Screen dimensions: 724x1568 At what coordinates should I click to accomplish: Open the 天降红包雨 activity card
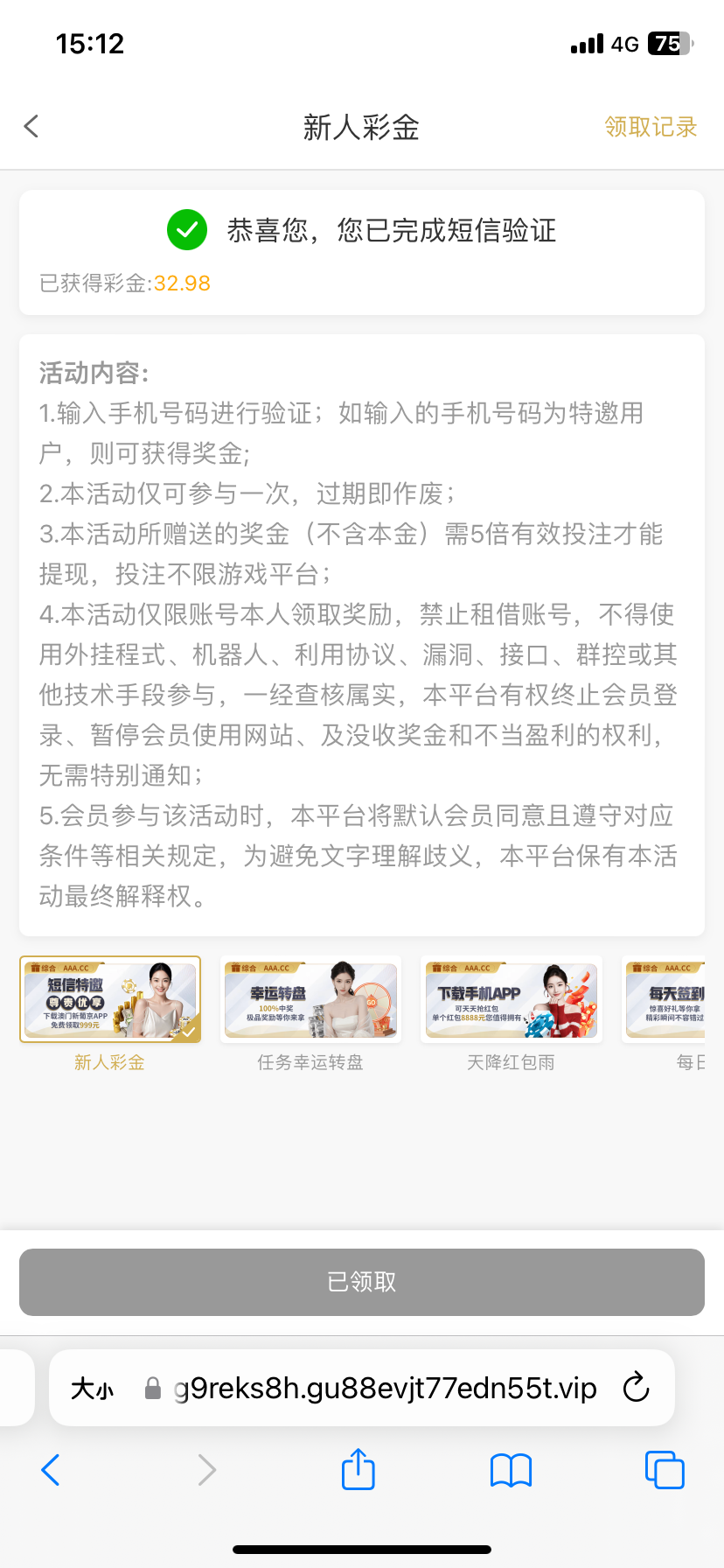[512, 999]
